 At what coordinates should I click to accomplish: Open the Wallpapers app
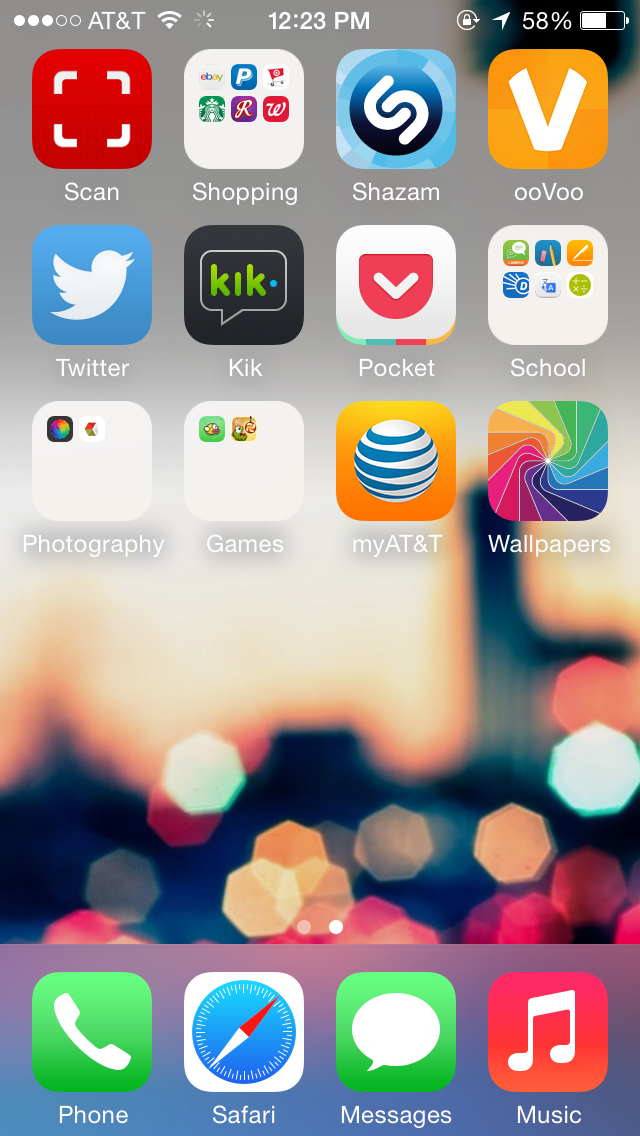click(548, 461)
